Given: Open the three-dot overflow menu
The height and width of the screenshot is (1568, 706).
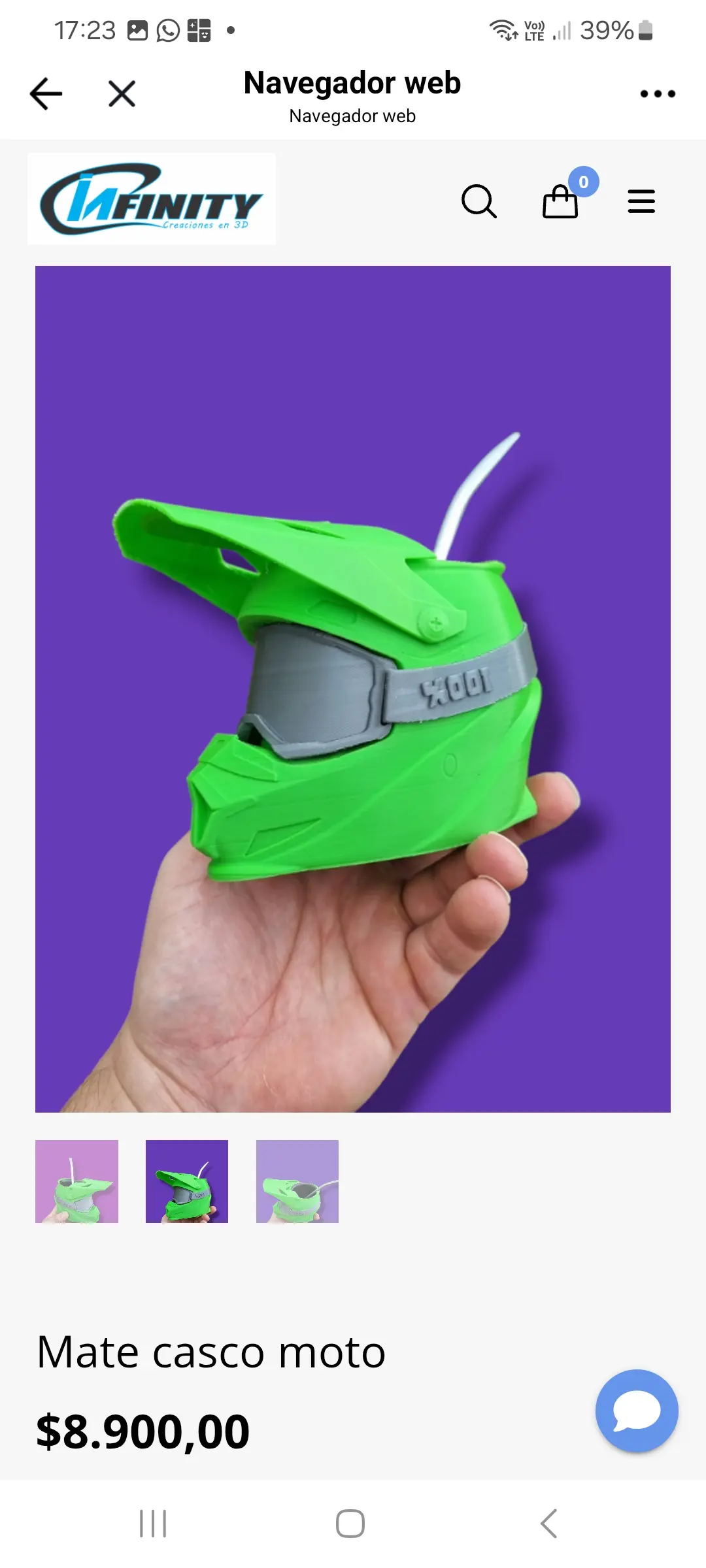Looking at the screenshot, I should 658,93.
